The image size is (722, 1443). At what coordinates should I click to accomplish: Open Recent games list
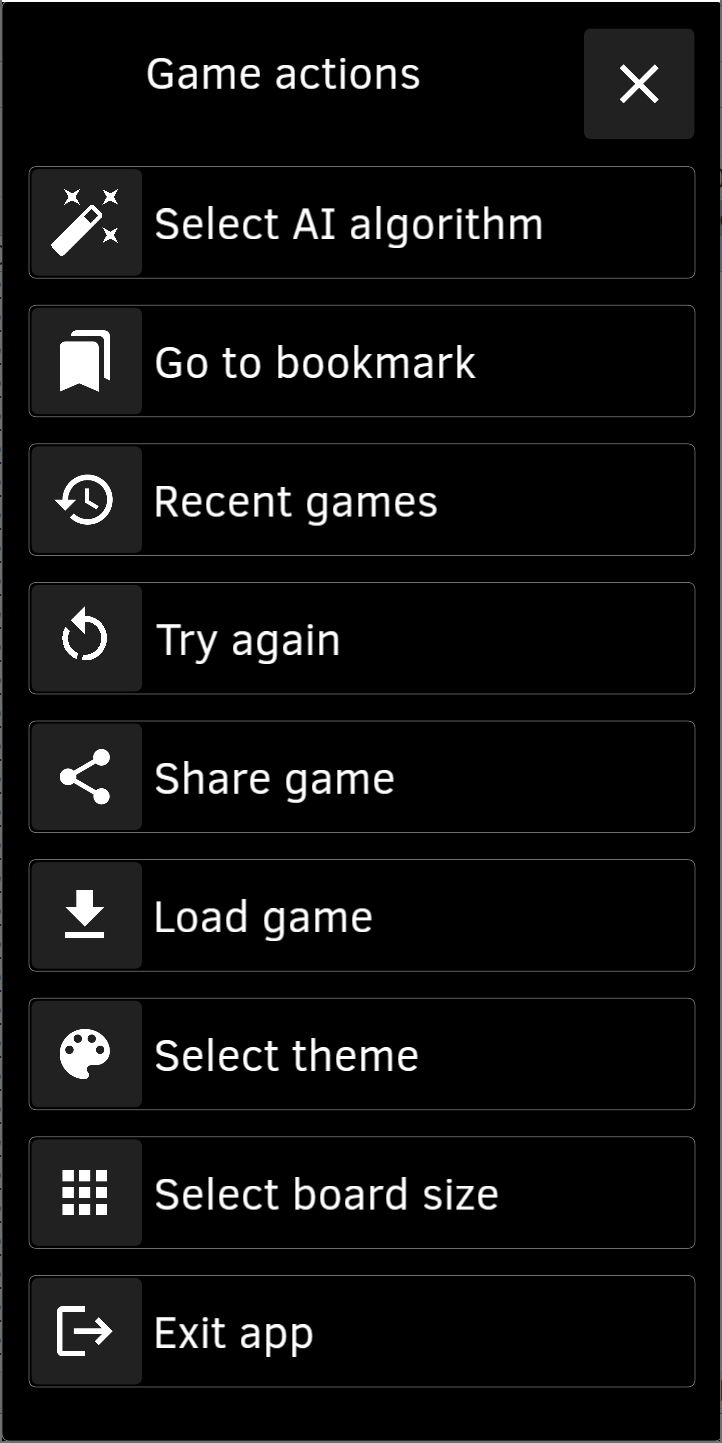[x=361, y=500]
